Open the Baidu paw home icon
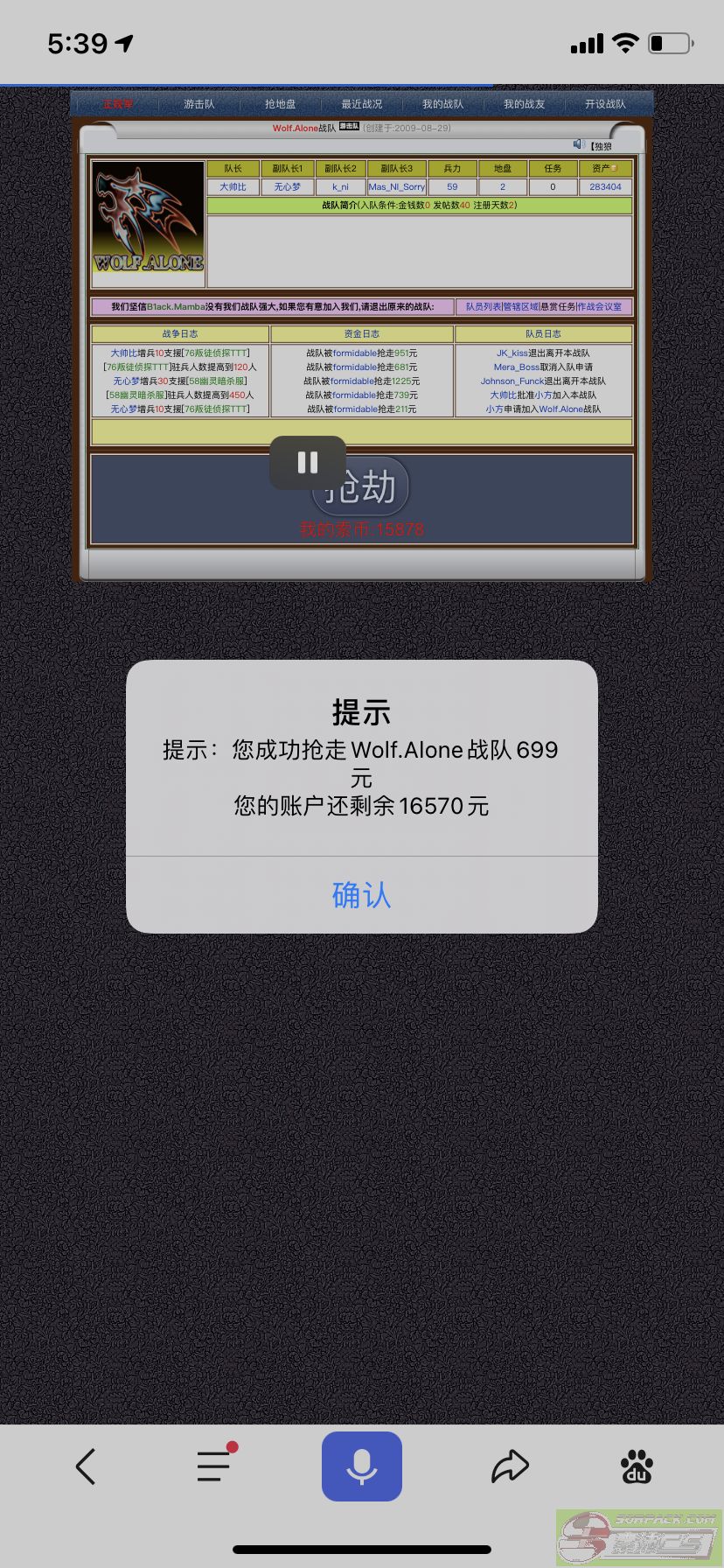Screen dimensions: 724x1568 pos(637,1466)
